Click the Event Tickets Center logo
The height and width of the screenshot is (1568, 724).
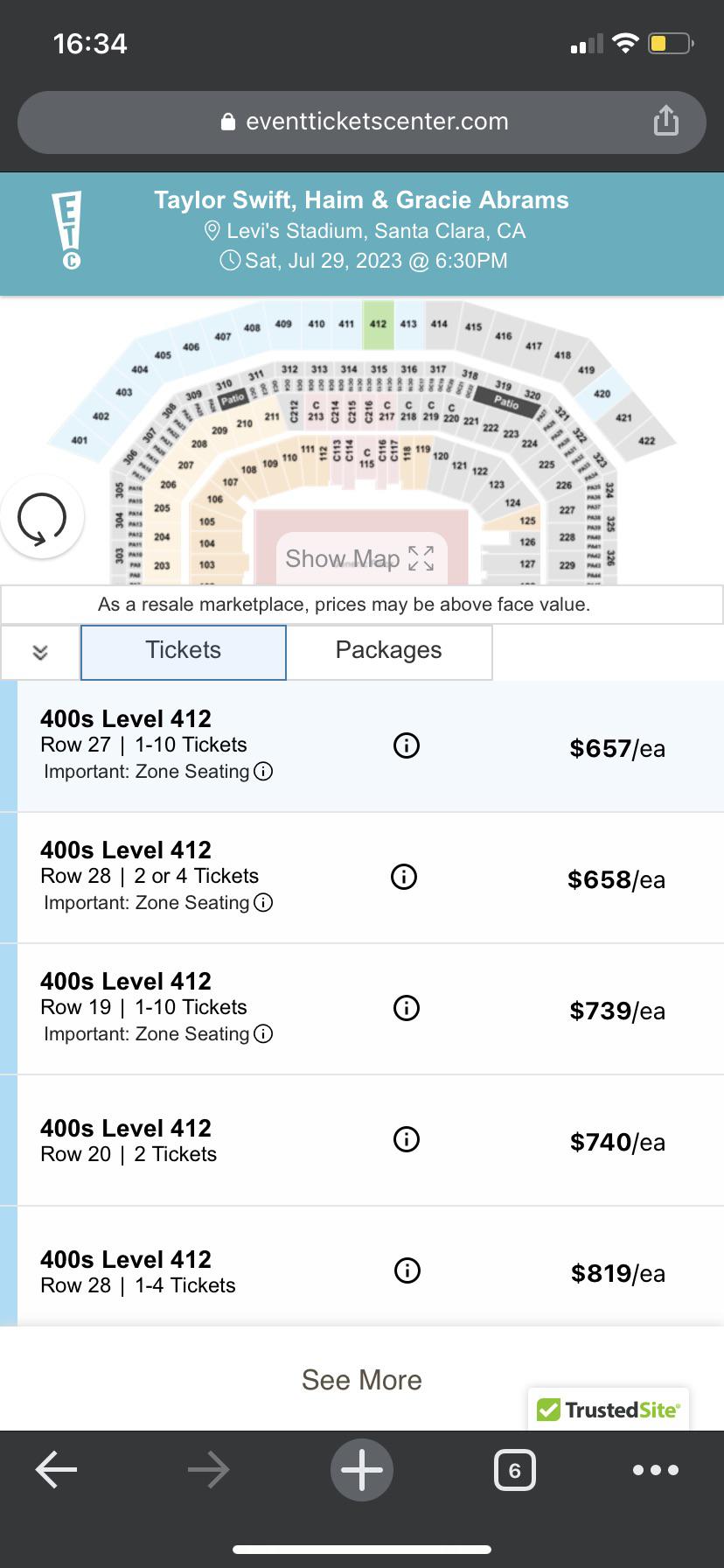(x=66, y=232)
